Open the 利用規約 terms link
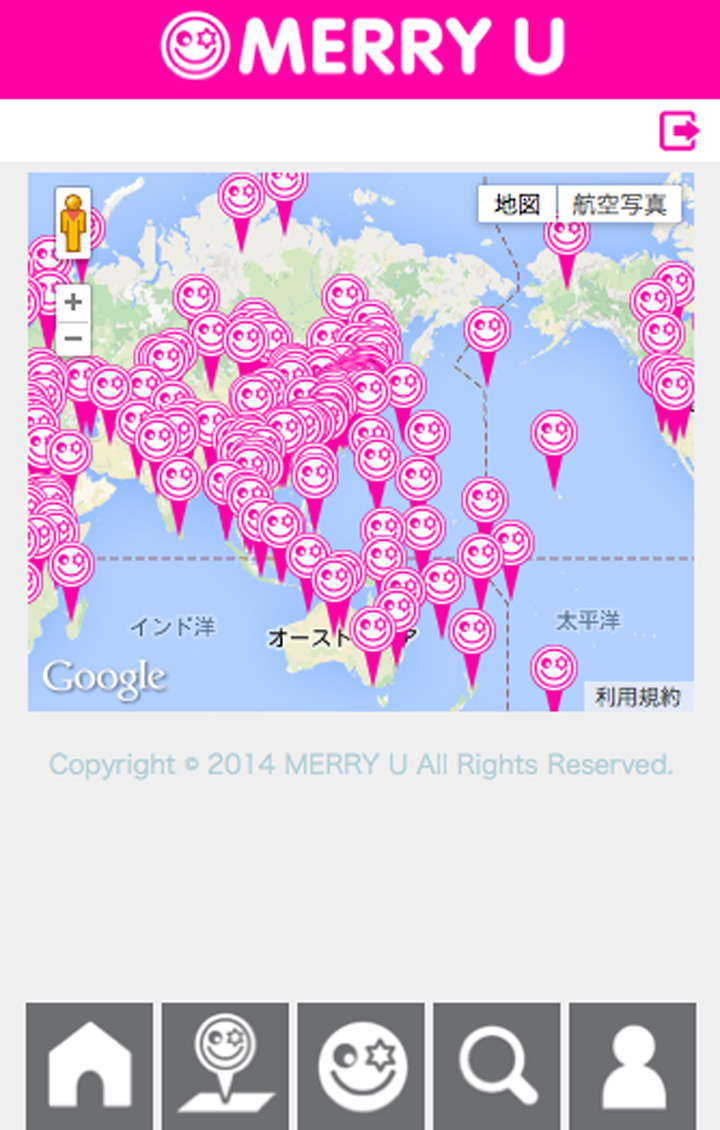The height and width of the screenshot is (1130, 720). [637, 697]
